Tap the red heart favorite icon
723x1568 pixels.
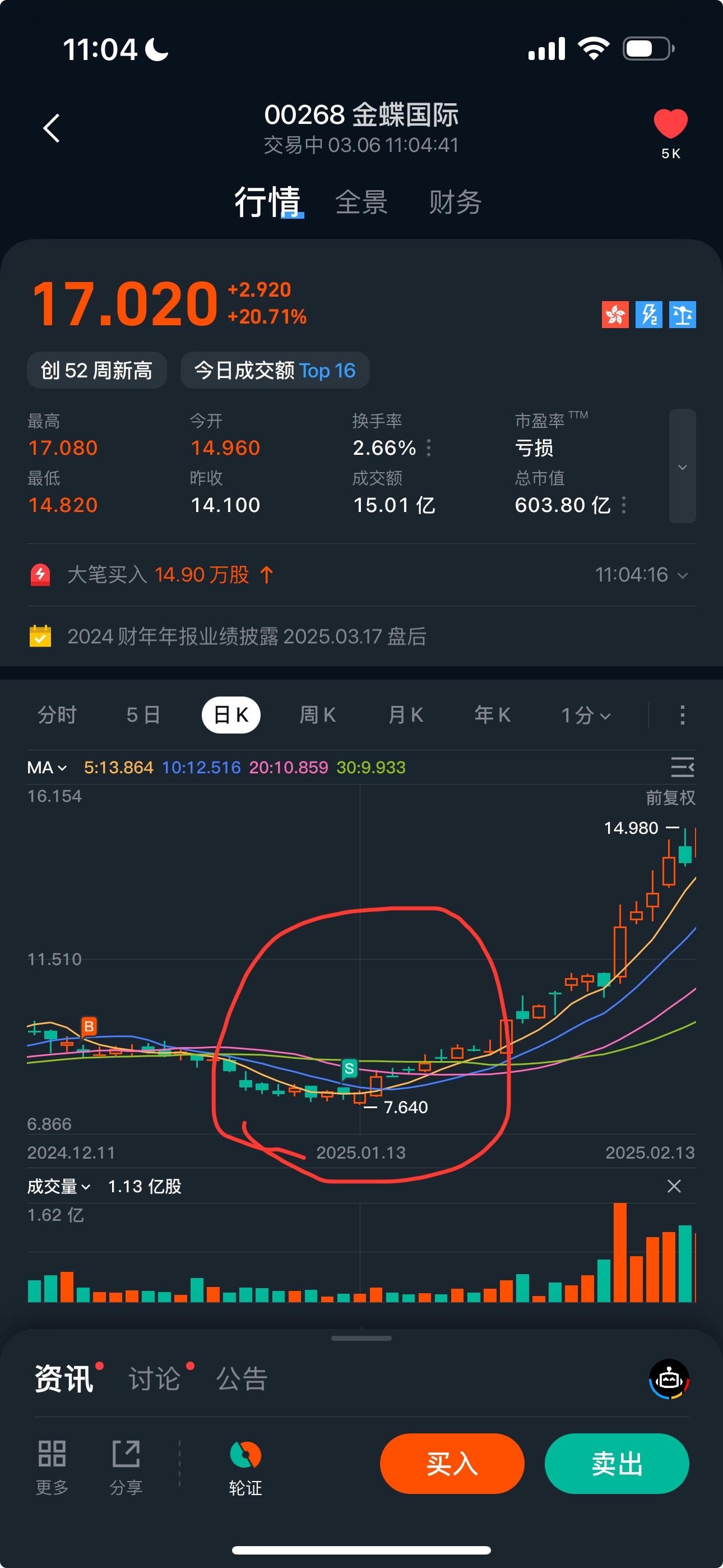(670, 124)
